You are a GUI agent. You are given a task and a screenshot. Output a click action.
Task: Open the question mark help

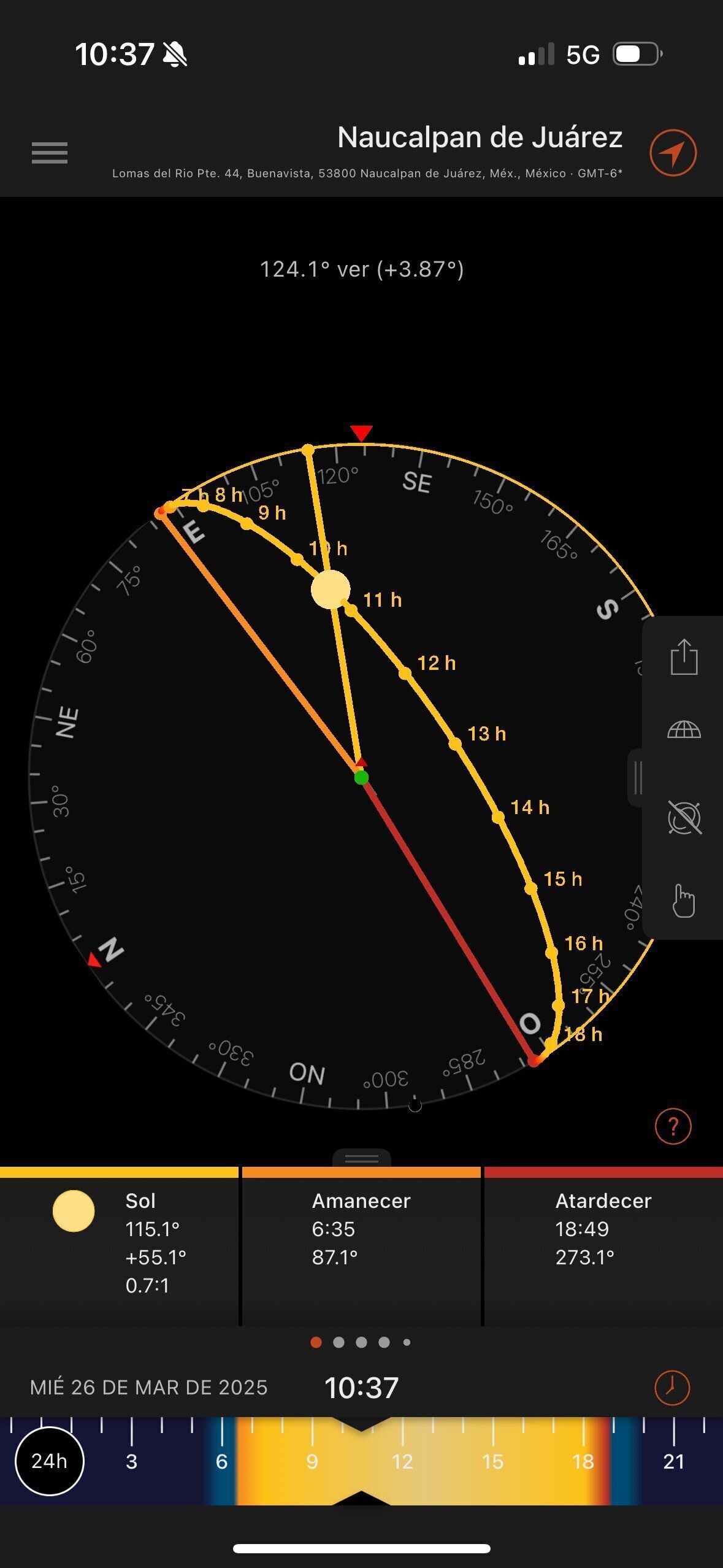[673, 1126]
